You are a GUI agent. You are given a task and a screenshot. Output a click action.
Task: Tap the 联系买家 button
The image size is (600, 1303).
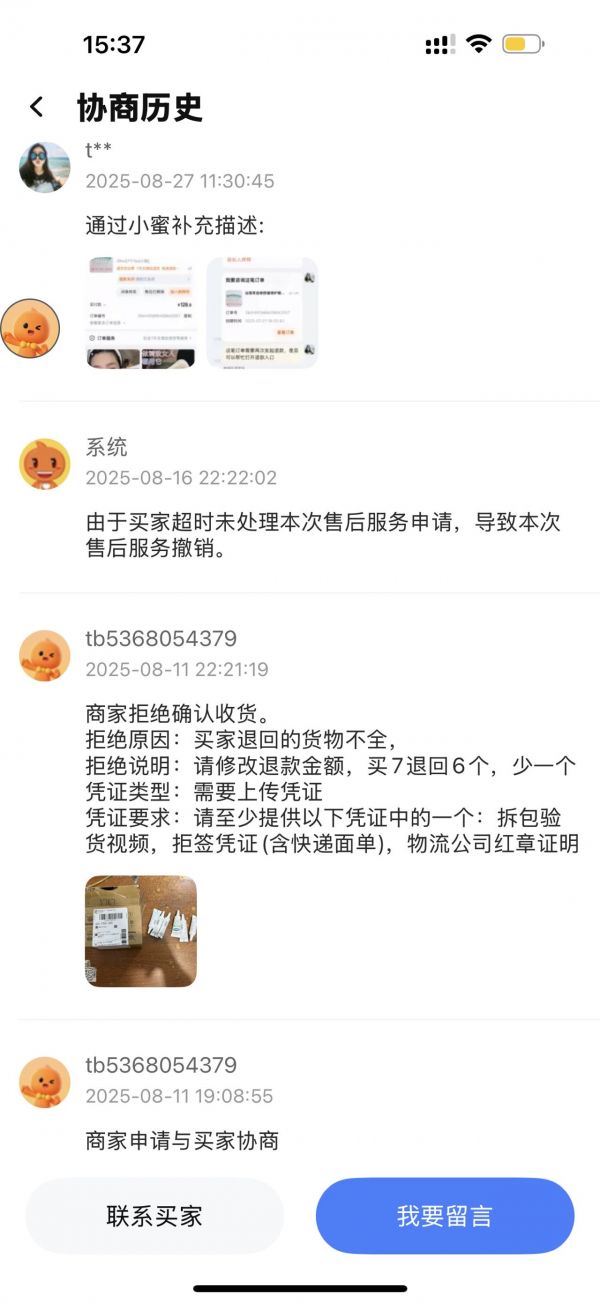[x=155, y=1216]
